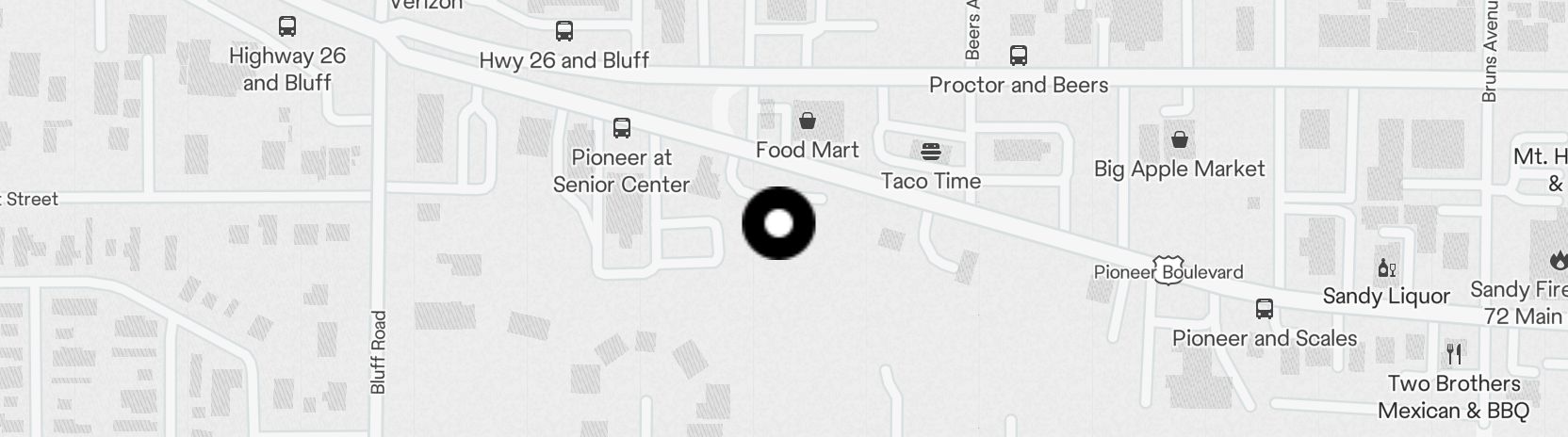Select the Highway 26 and Bluff bus stop

pyautogui.click(x=287, y=27)
